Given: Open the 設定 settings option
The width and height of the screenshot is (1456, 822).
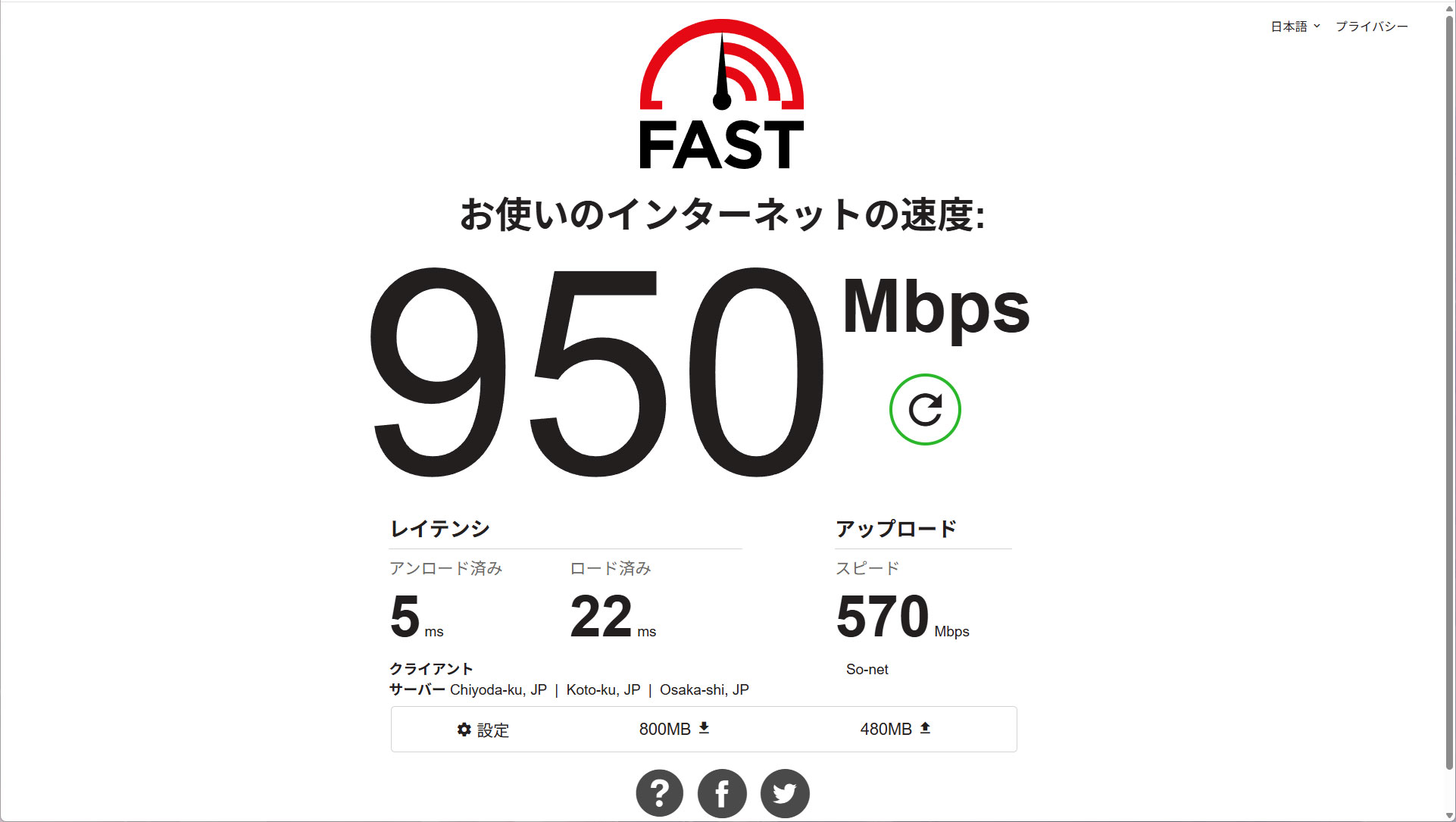Looking at the screenshot, I should click(483, 730).
